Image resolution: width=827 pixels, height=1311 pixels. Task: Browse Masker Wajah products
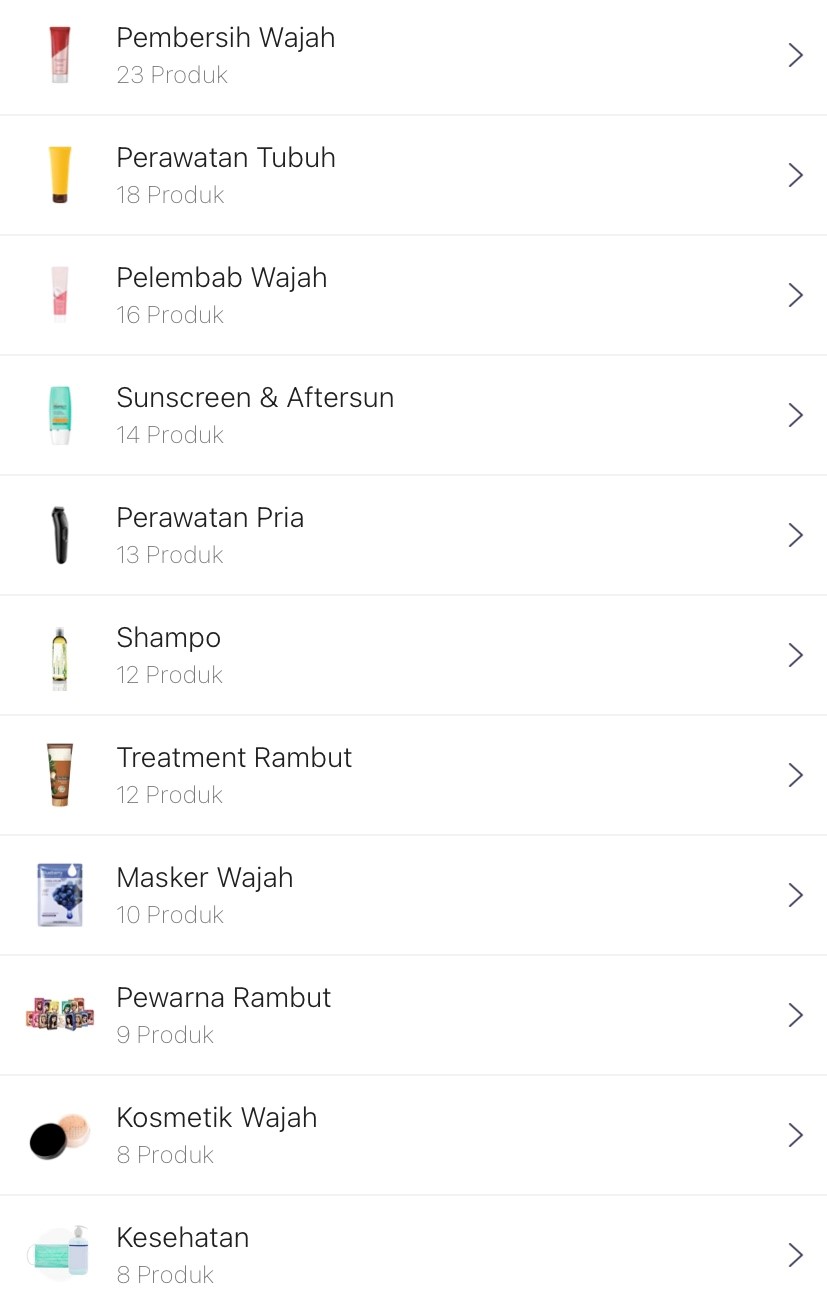(413, 895)
